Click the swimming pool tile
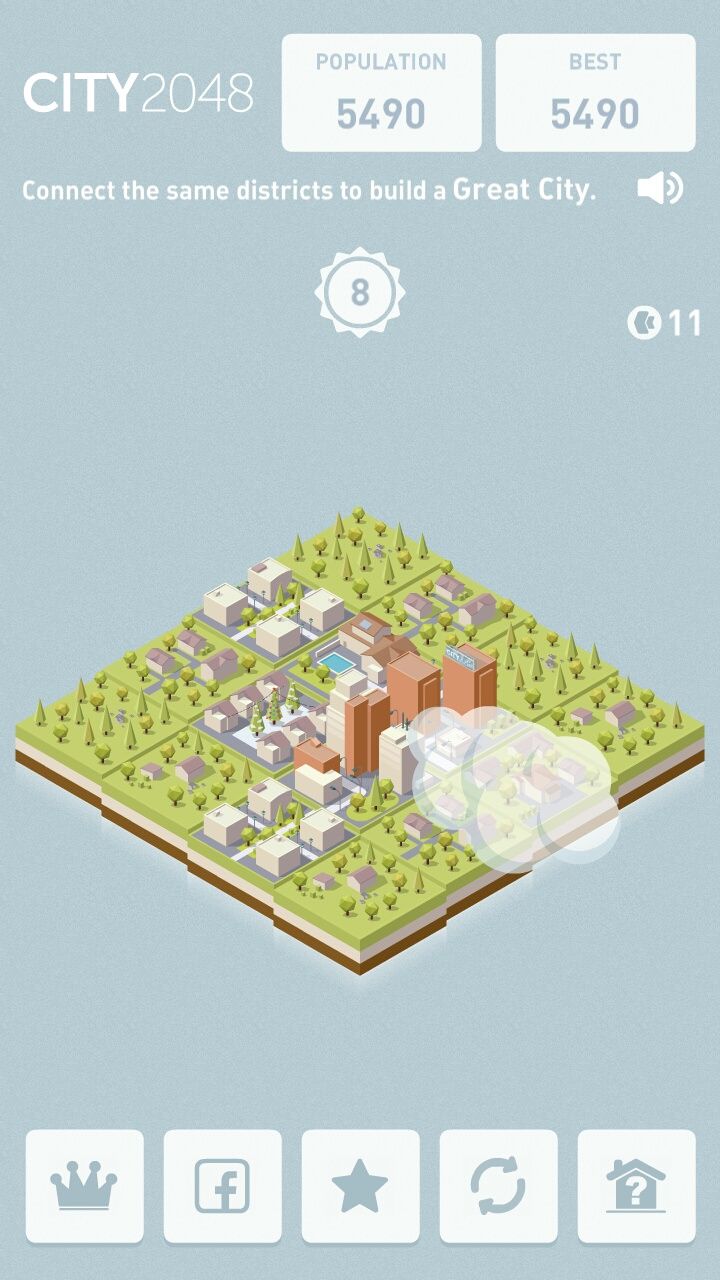This screenshot has height=1280, width=720. (x=336, y=662)
